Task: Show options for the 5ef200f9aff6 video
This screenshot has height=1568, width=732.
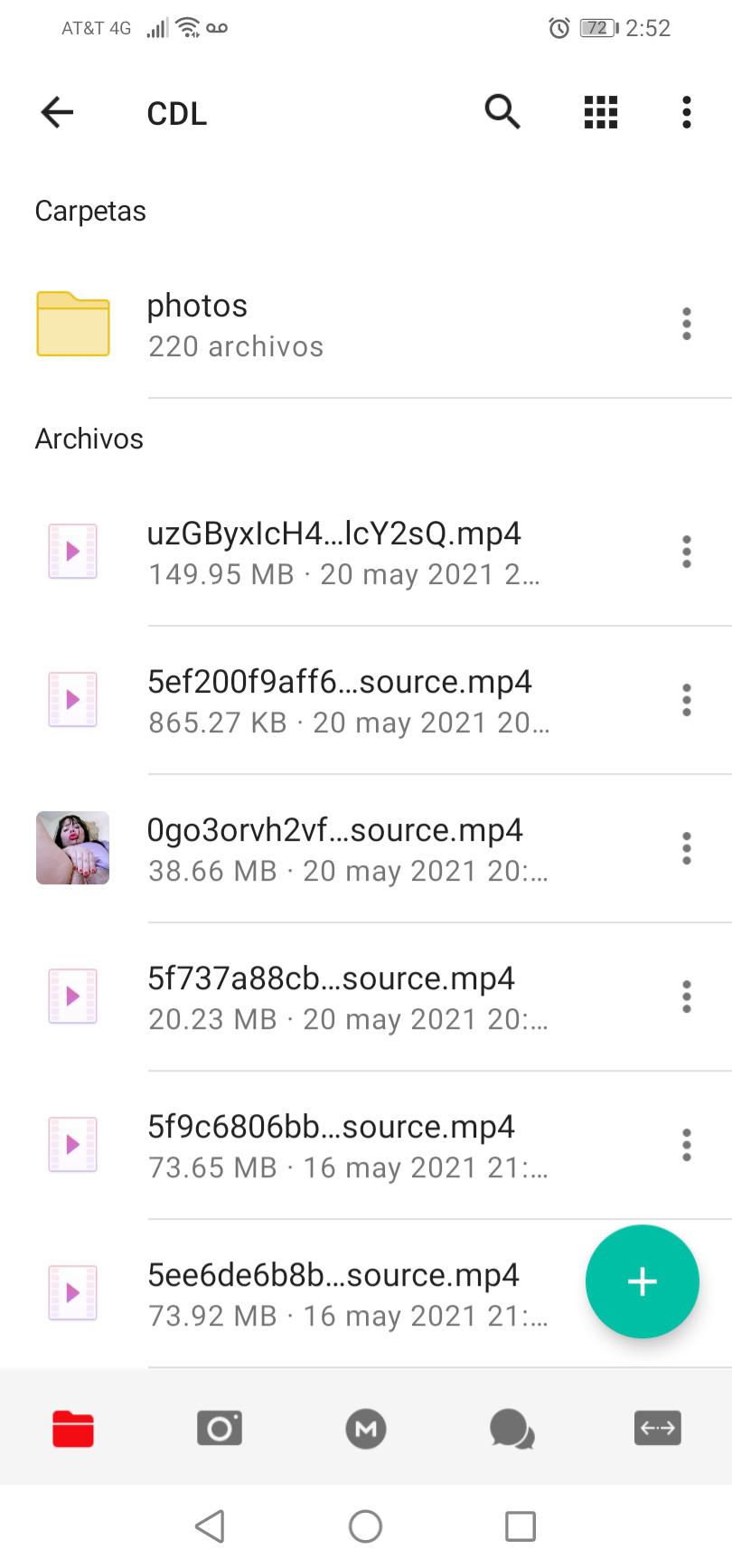Action: click(x=687, y=700)
